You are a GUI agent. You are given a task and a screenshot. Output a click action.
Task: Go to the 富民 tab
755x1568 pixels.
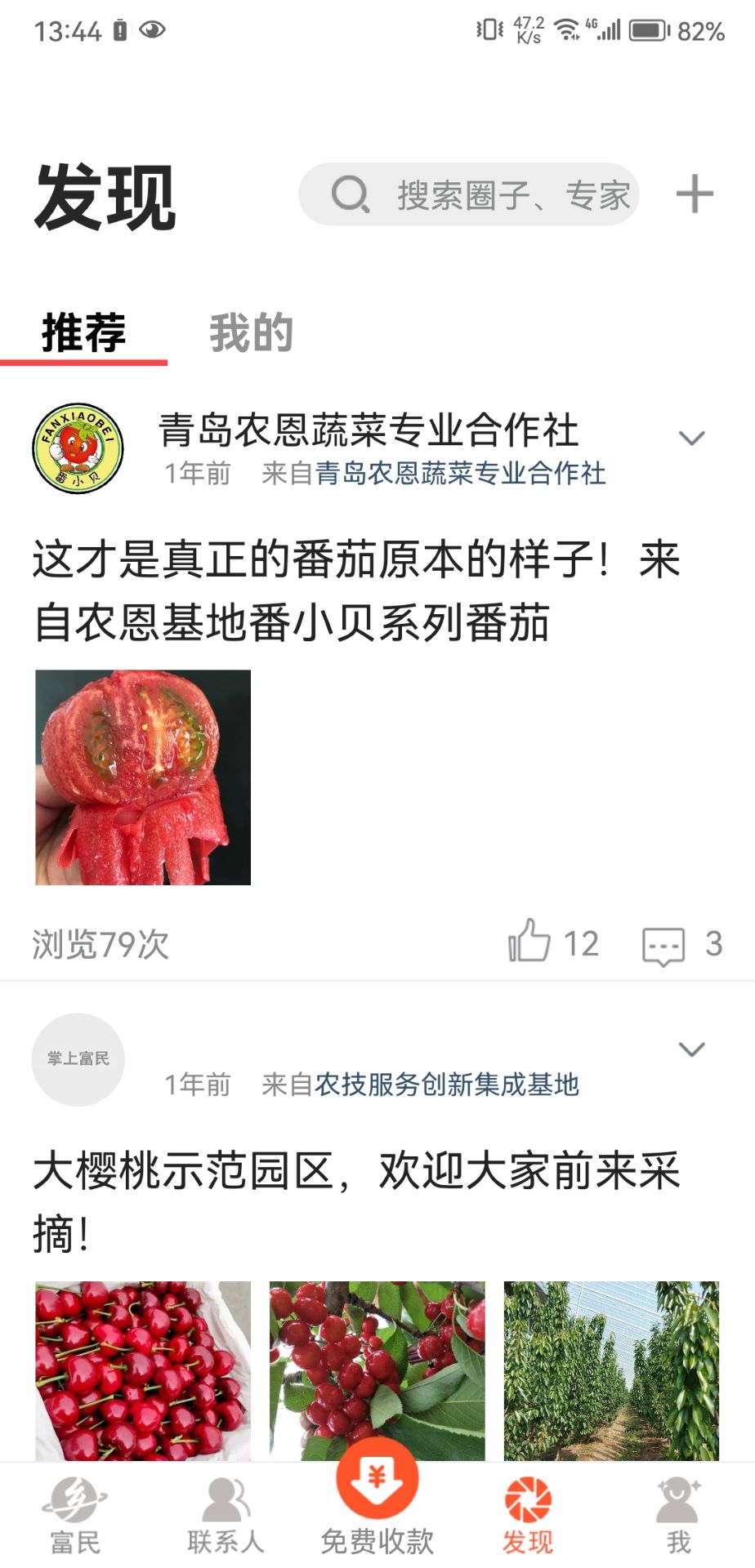(x=75, y=1516)
